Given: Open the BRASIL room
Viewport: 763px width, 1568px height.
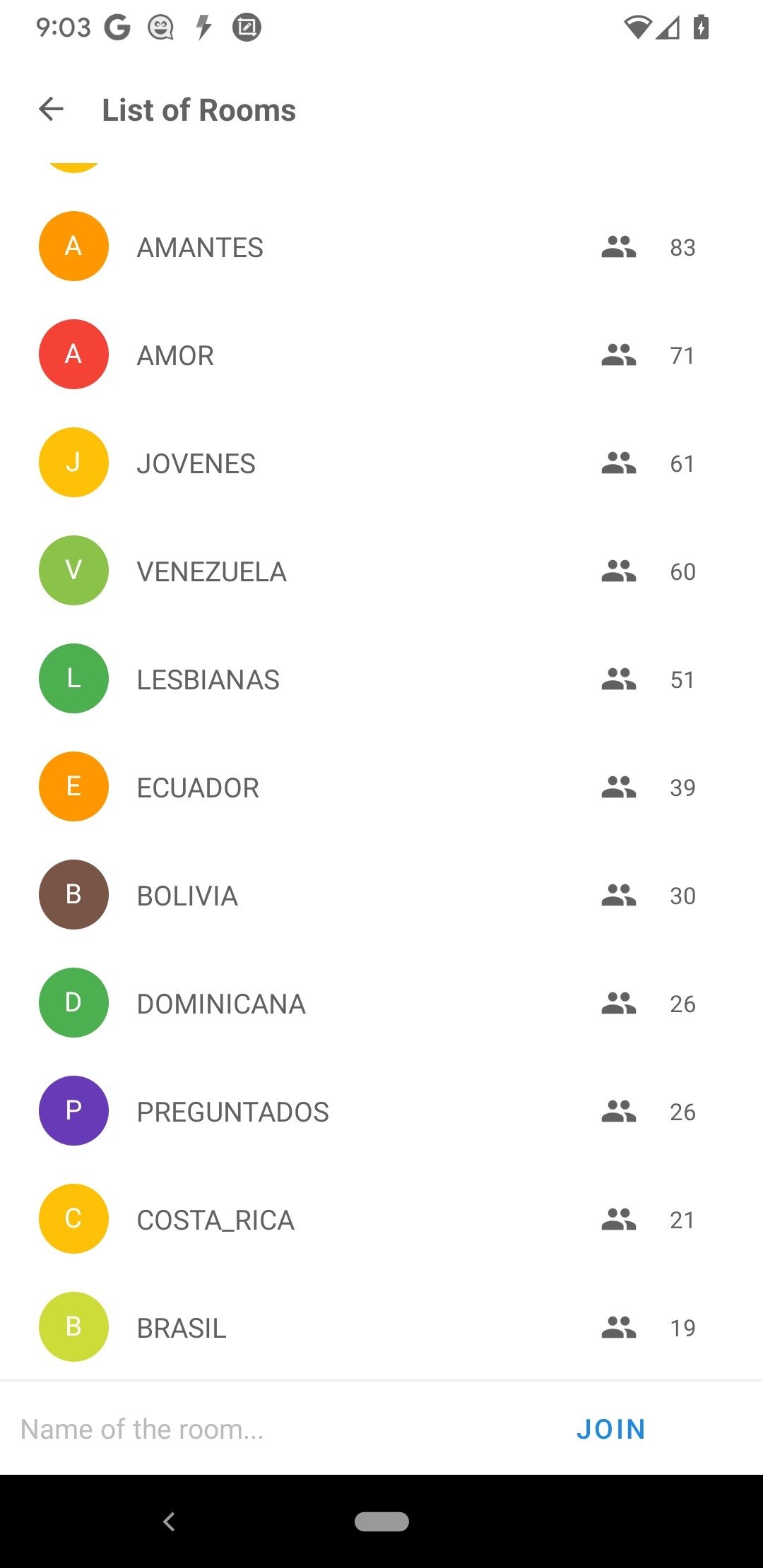Looking at the screenshot, I should click(381, 1327).
